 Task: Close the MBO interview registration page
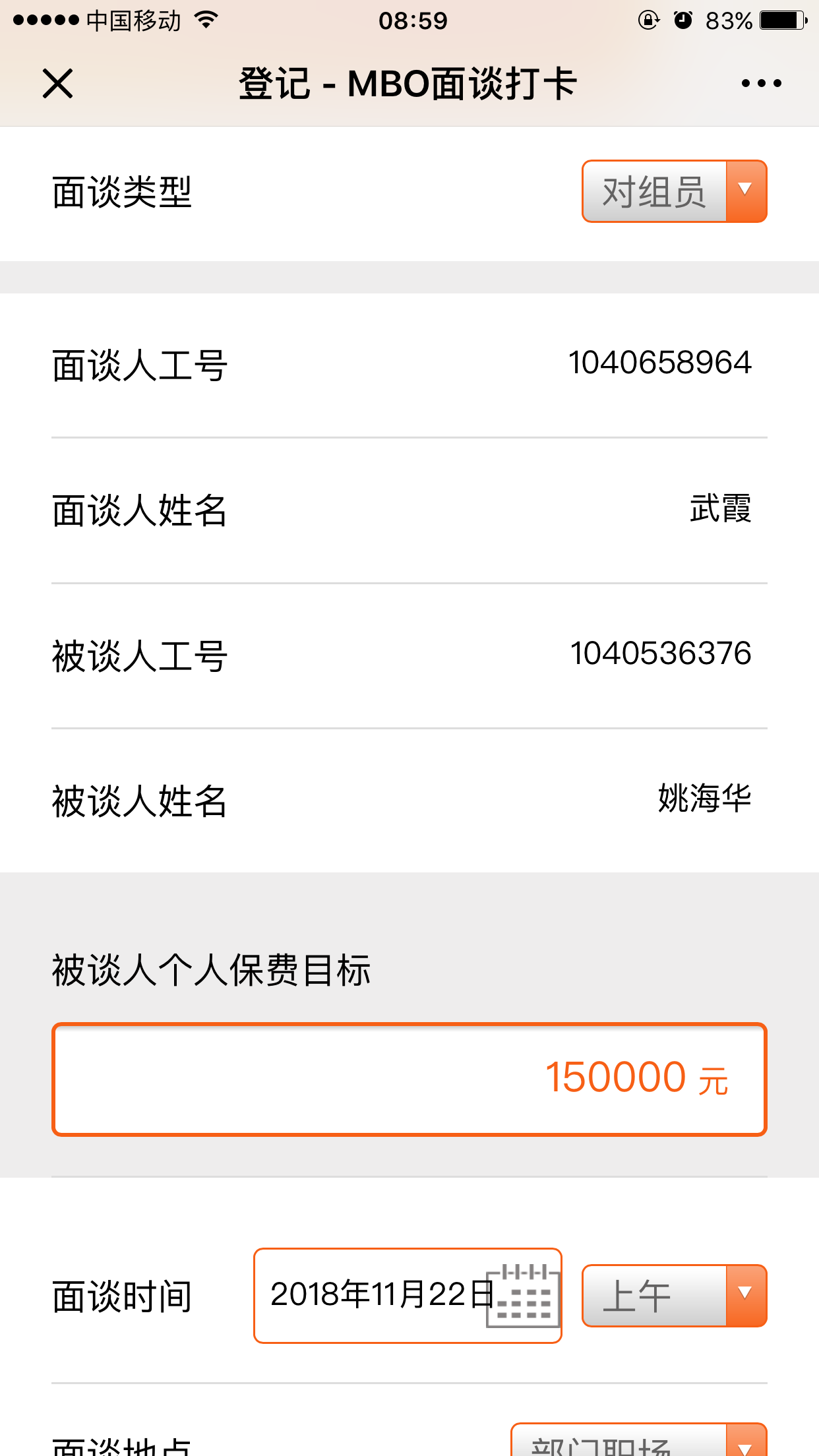(x=57, y=84)
